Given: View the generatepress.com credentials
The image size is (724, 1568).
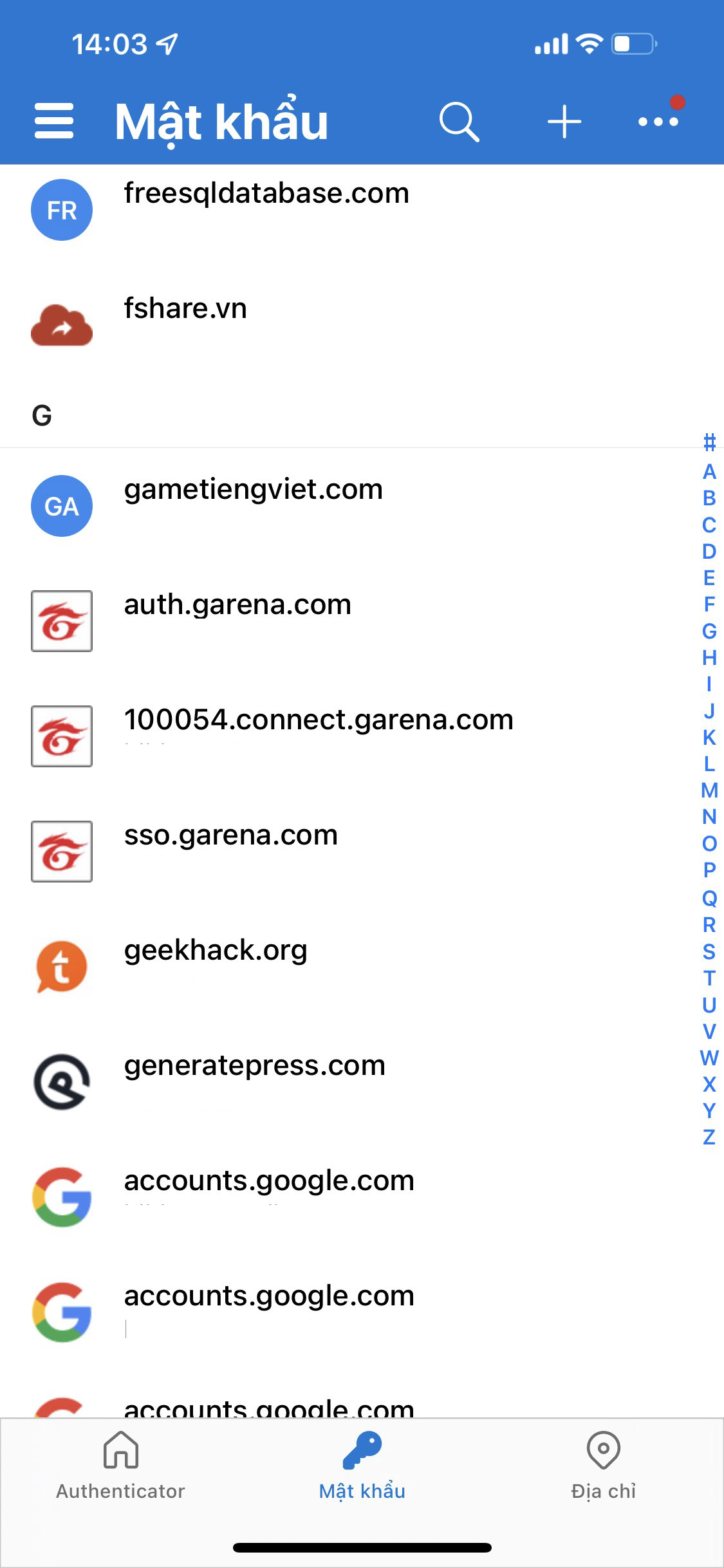Looking at the screenshot, I should click(254, 1081).
